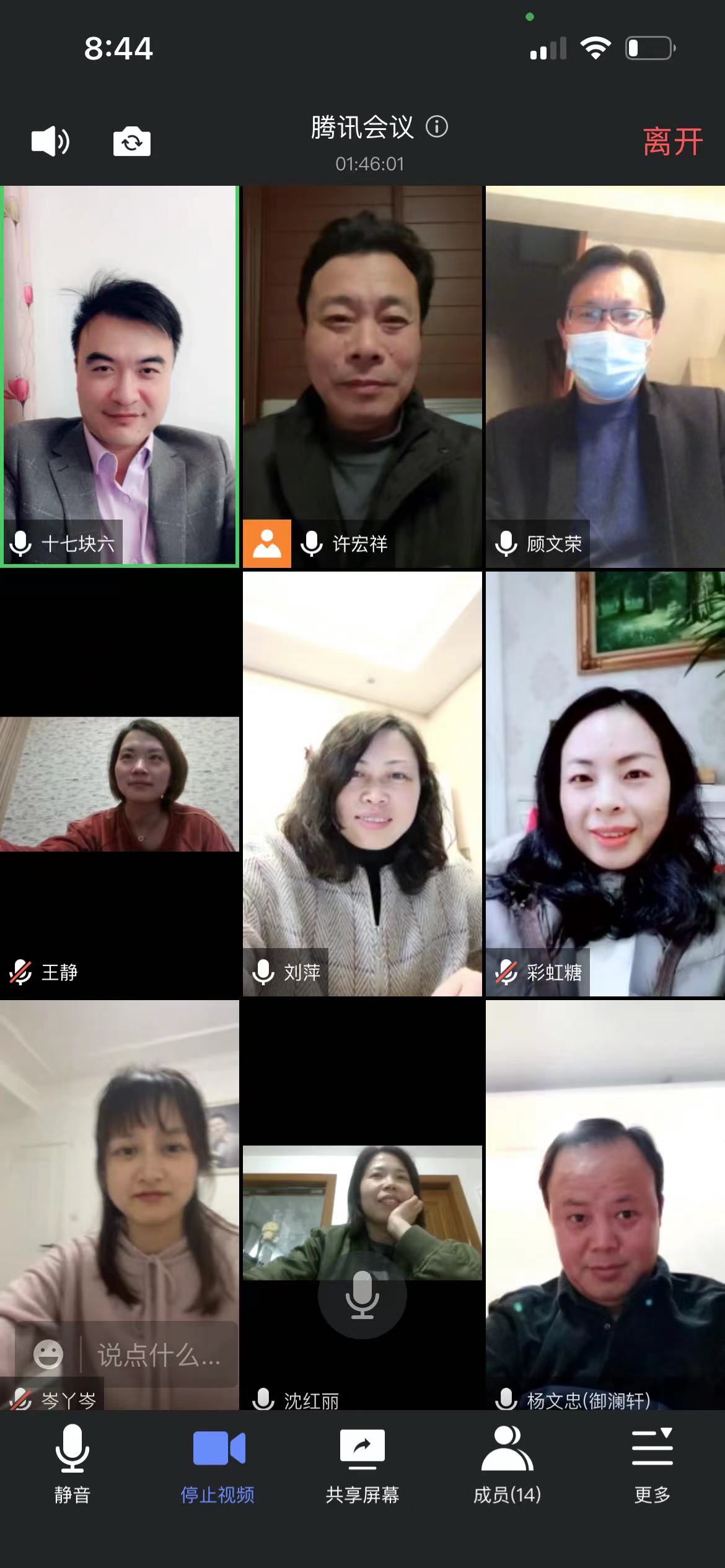Select 刘萍's video tile
725x1568 pixels.
coord(362,783)
